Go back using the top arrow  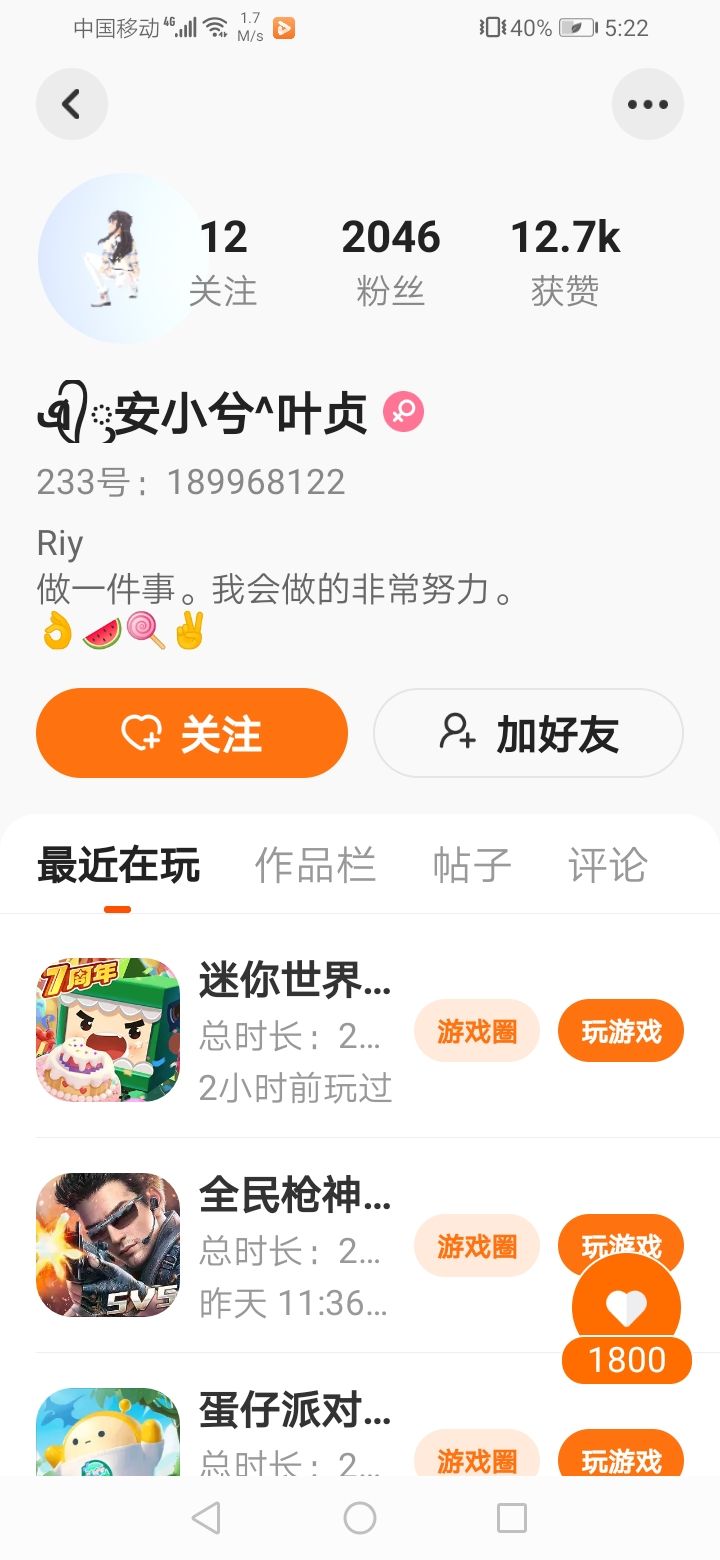(x=71, y=104)
